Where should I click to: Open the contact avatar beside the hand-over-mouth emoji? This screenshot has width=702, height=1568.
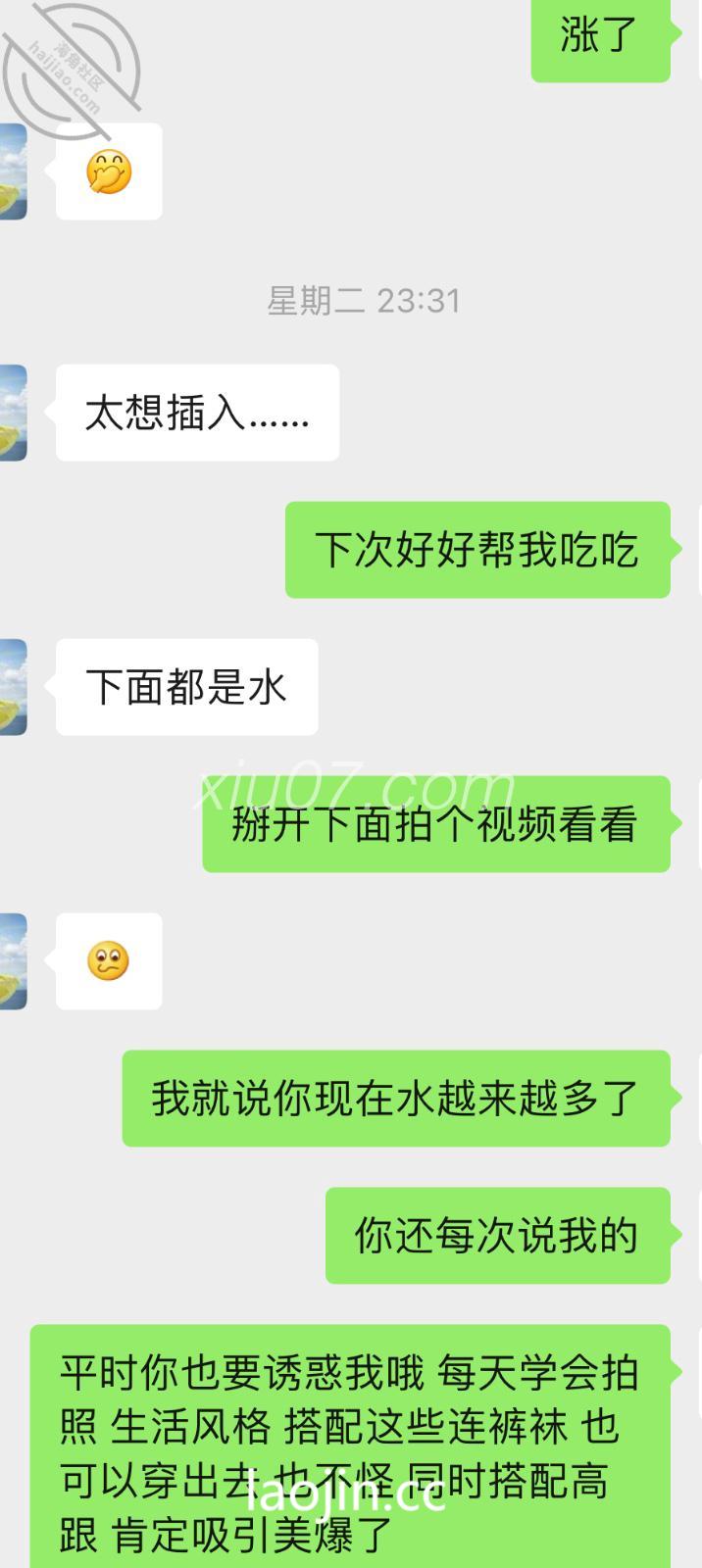(13, 171)
